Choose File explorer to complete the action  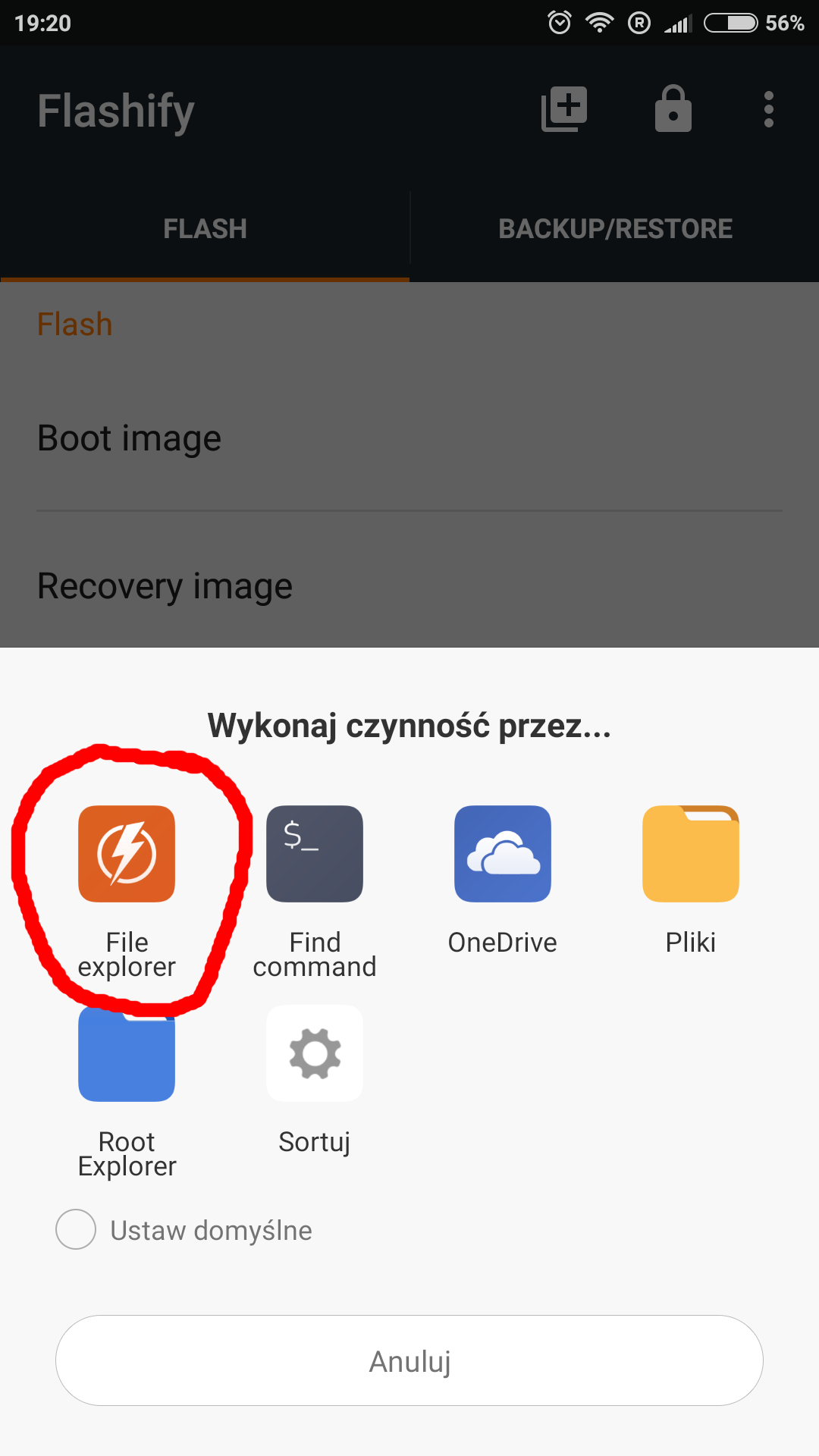click(127, 855)
